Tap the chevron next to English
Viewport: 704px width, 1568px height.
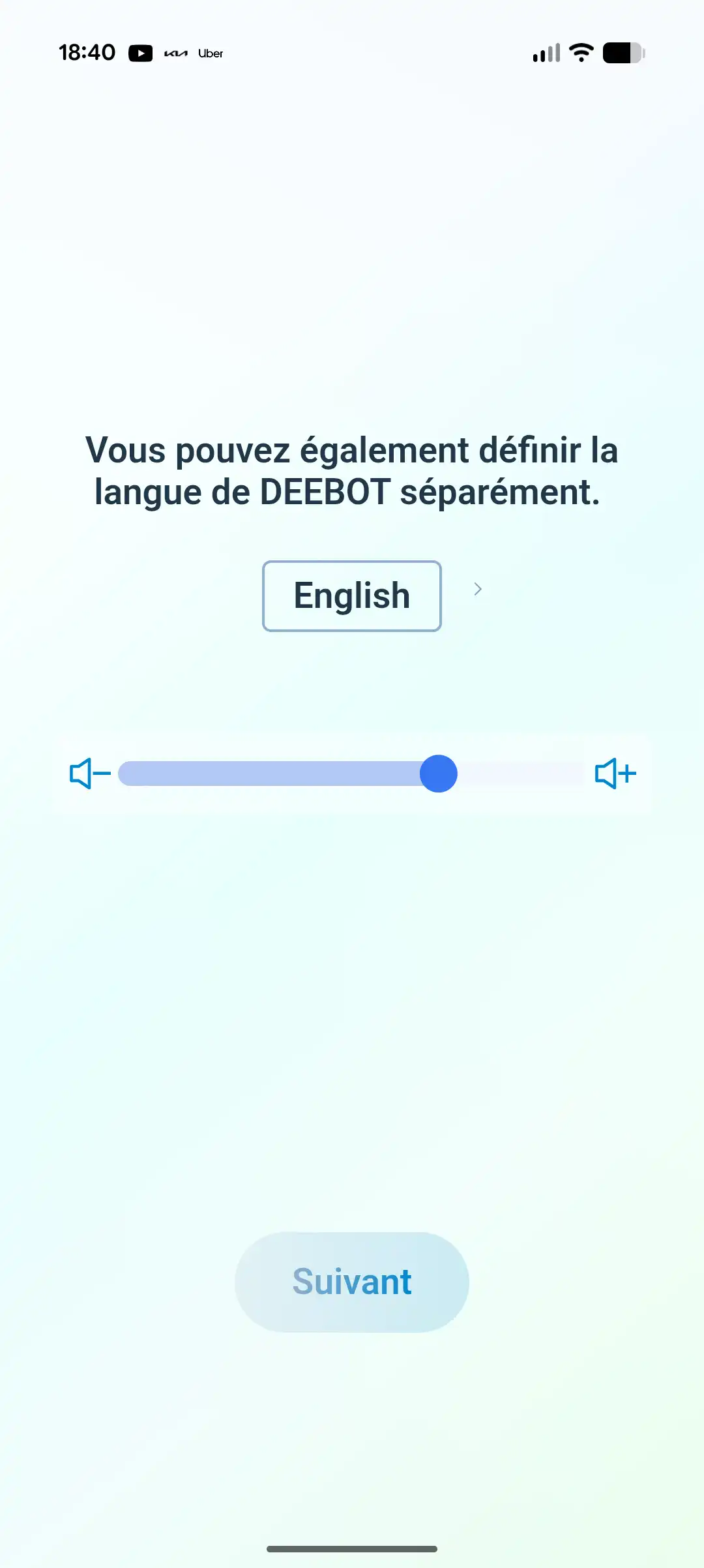tap(478, 589)
